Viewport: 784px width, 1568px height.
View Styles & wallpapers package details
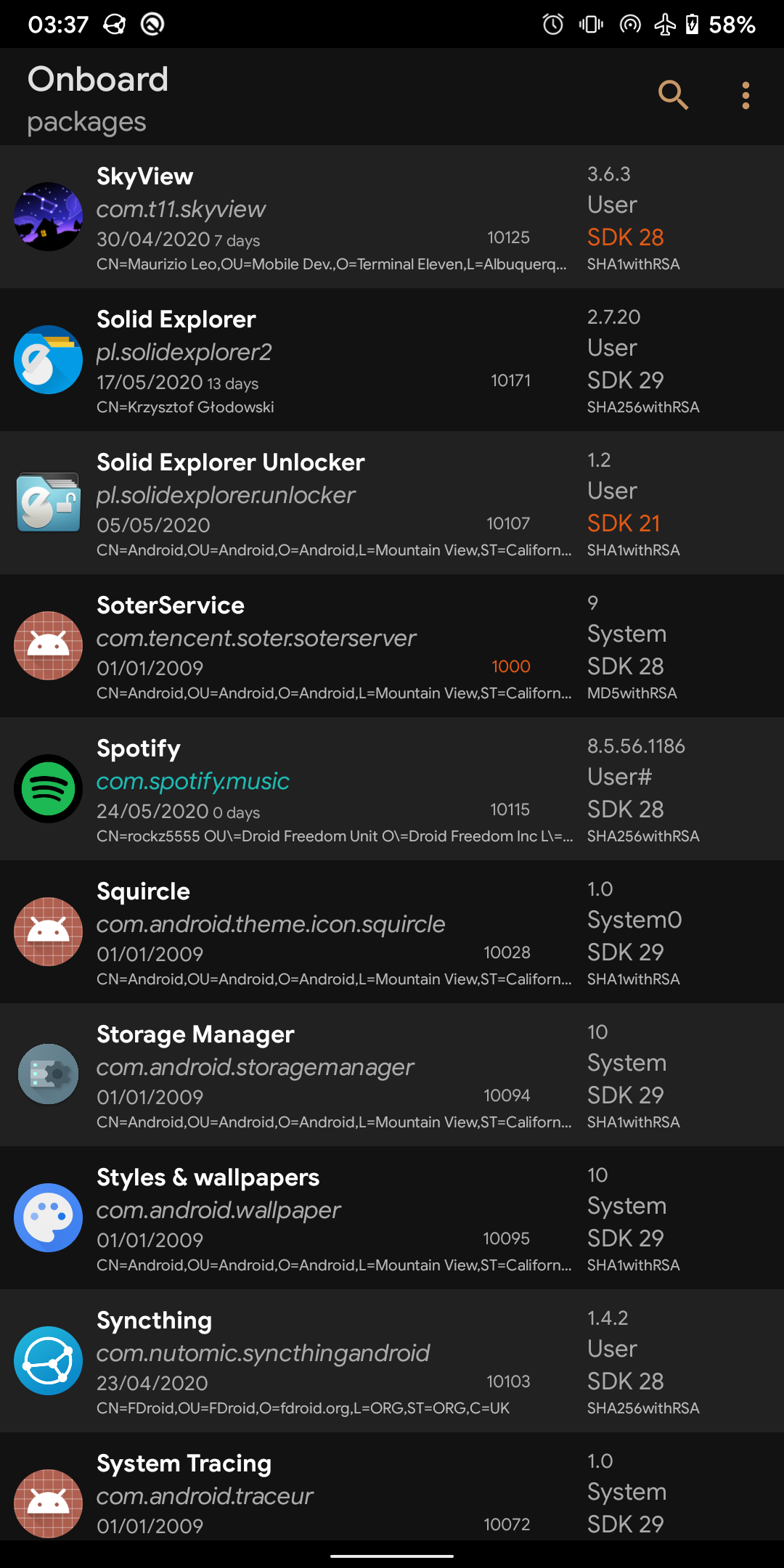pos(392,1217)
